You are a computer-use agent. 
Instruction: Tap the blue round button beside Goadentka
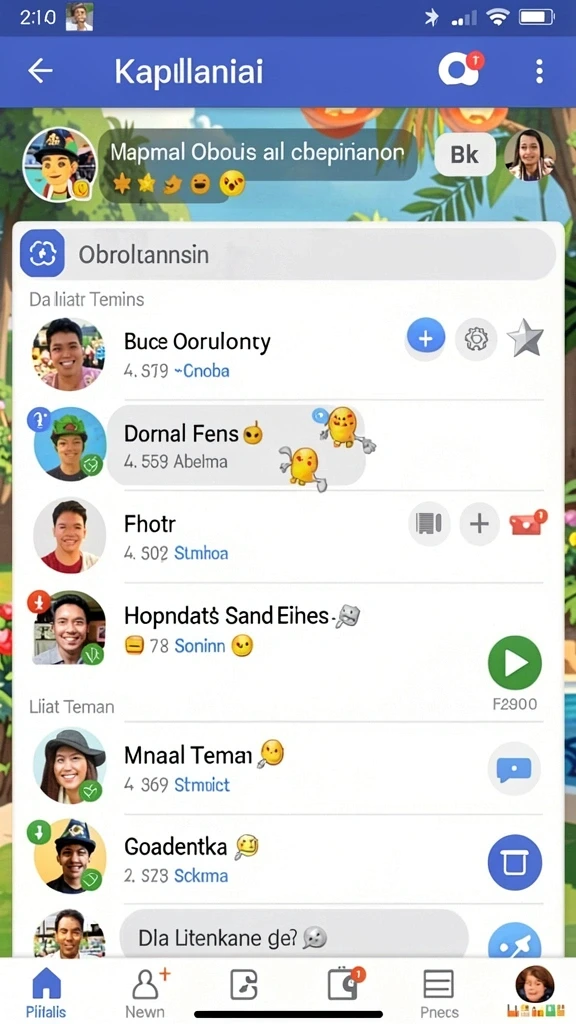(515, 862)
